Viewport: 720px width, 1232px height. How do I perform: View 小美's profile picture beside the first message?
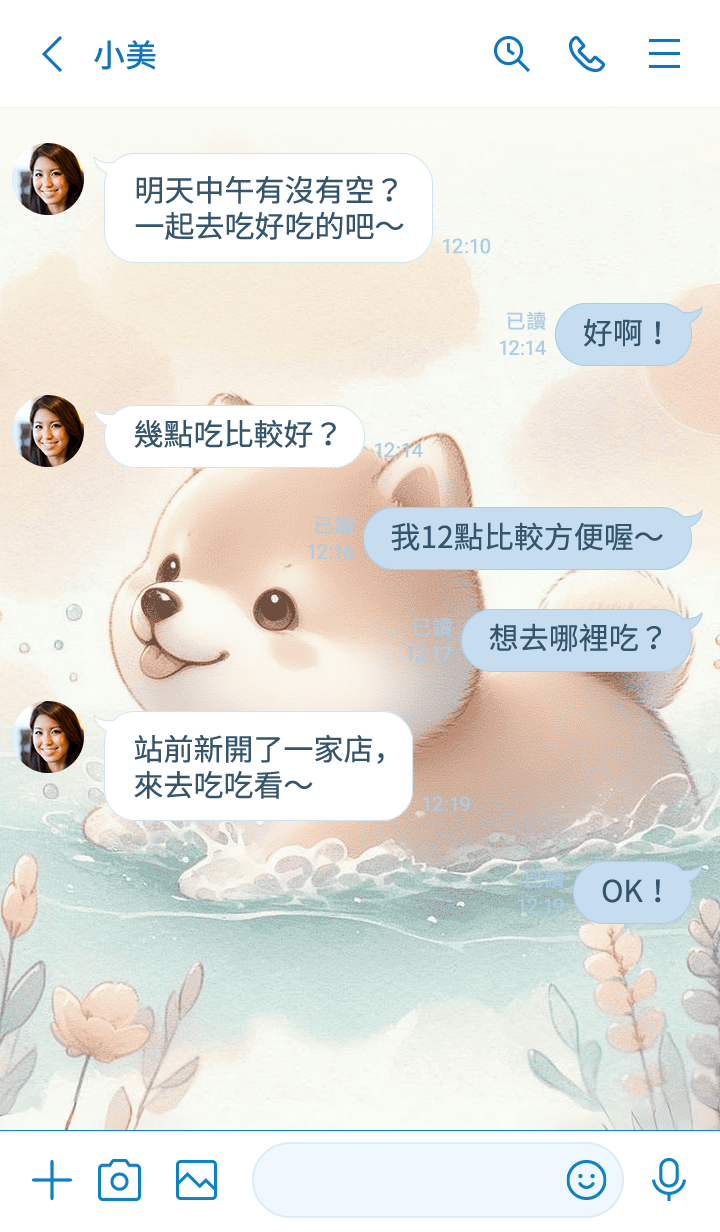48,179
